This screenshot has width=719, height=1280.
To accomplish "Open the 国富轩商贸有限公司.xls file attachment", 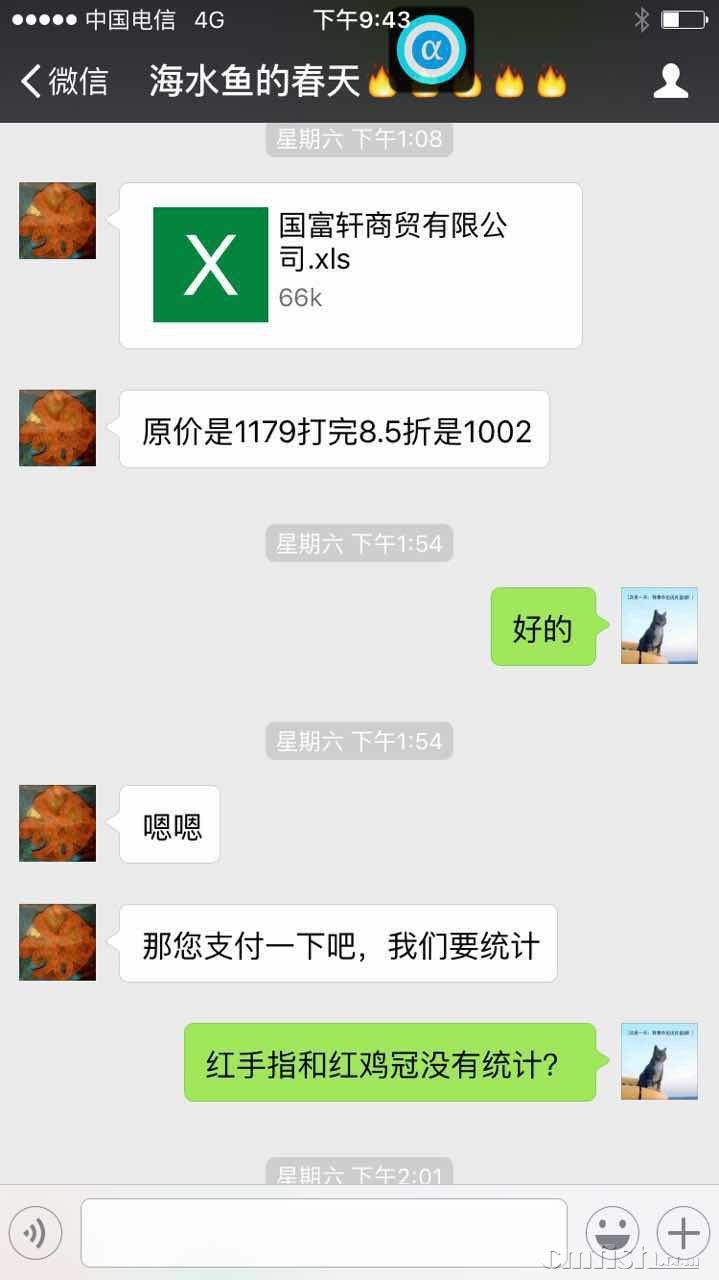I will tap(350, 265).
